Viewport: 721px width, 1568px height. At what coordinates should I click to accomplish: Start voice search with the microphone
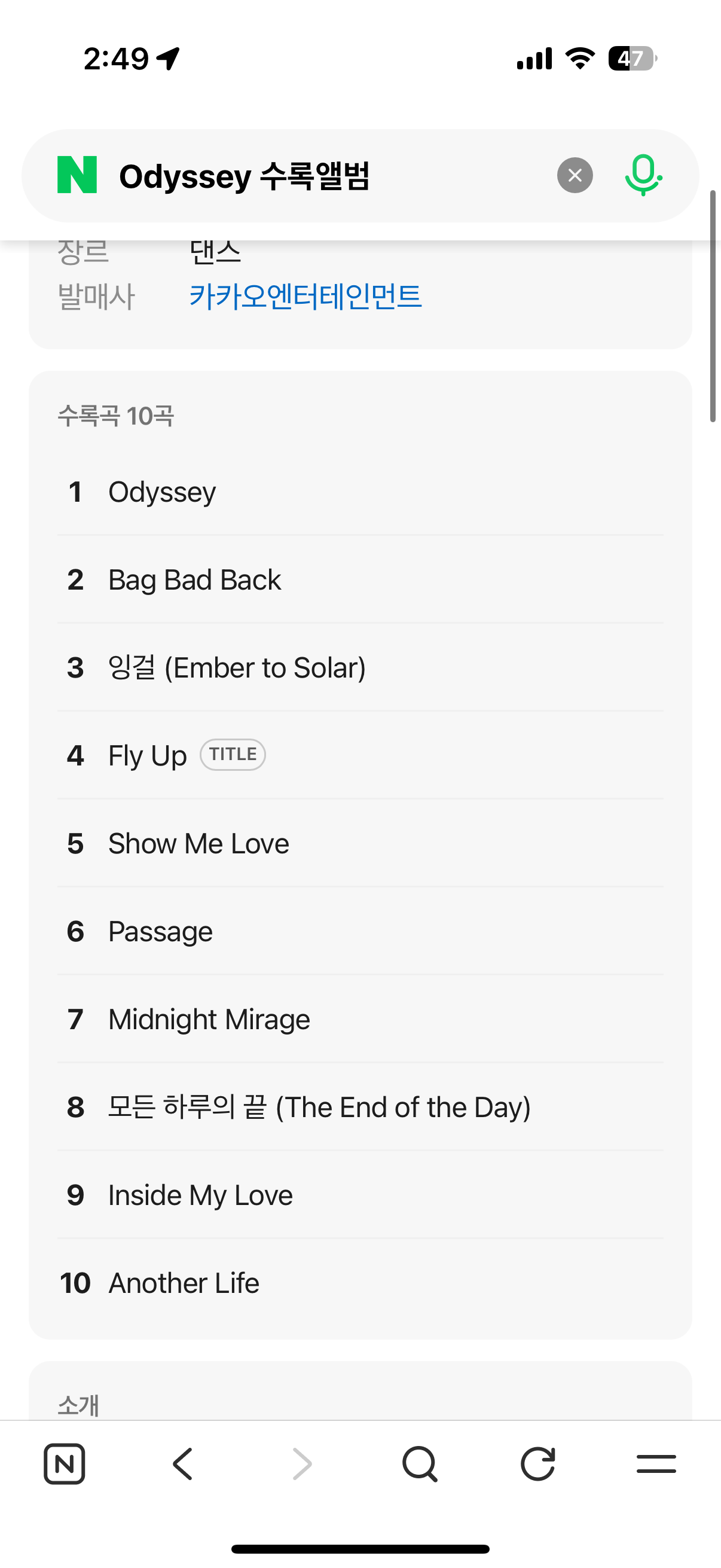pos(643,175)
